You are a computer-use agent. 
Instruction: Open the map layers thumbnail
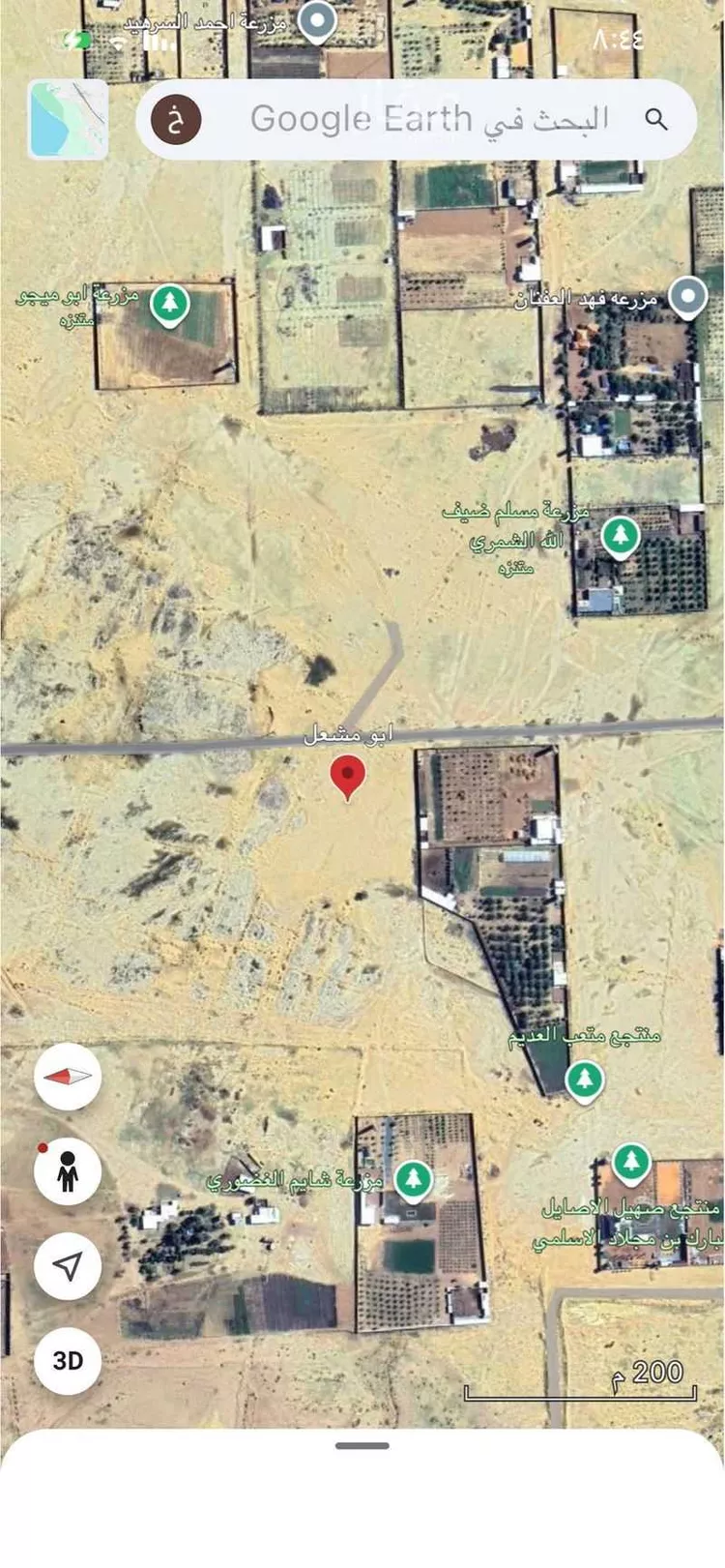tap(68, 120)
